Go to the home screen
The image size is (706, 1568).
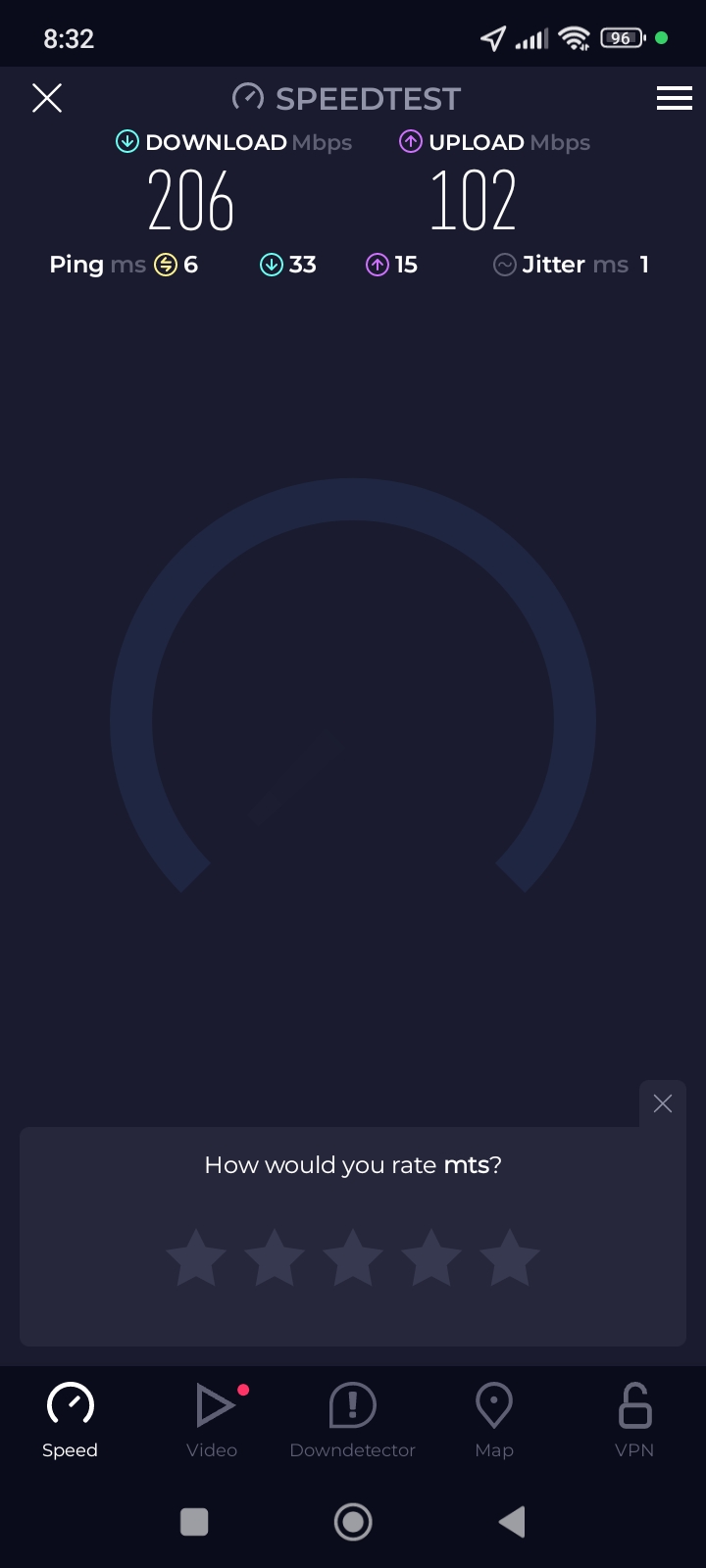[353, 1522]
